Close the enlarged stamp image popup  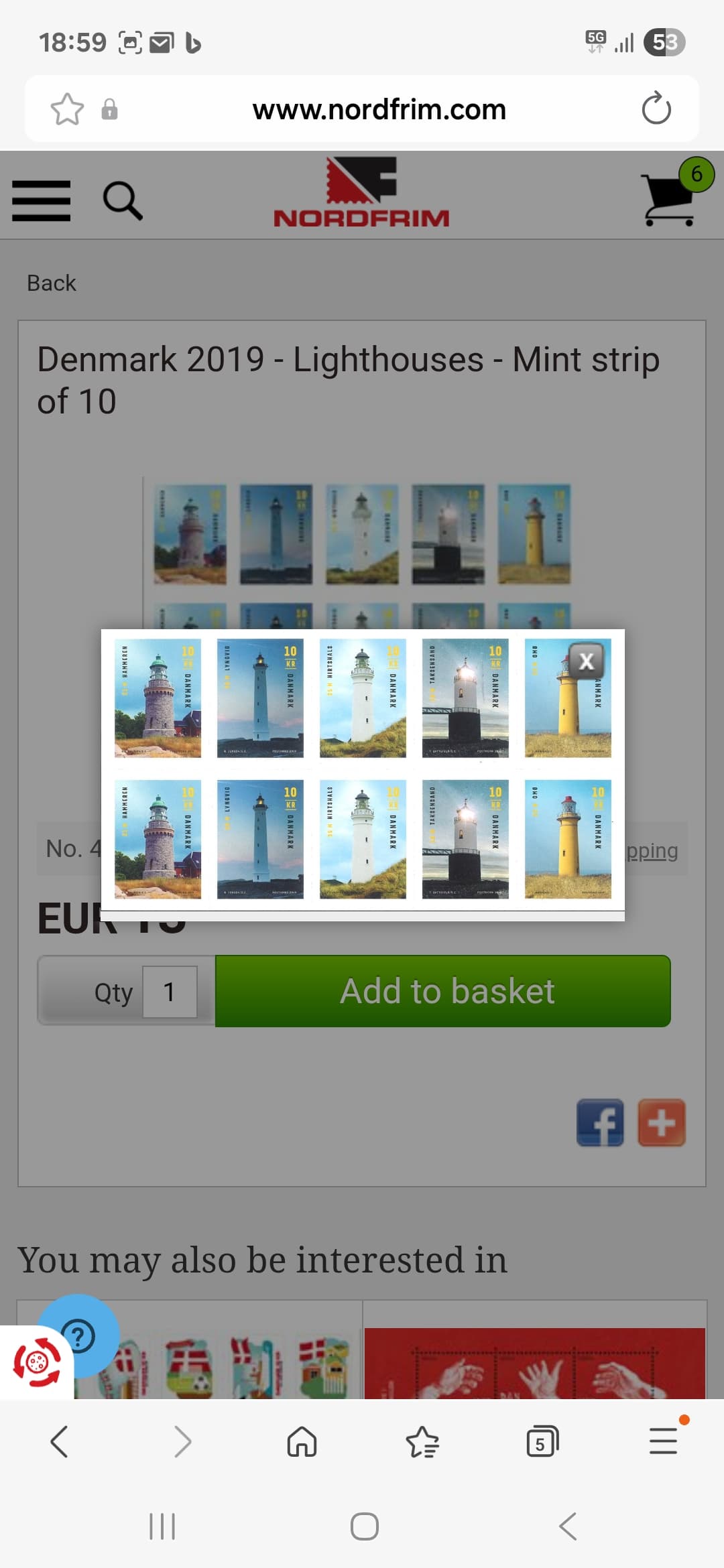tap(587, 661)
